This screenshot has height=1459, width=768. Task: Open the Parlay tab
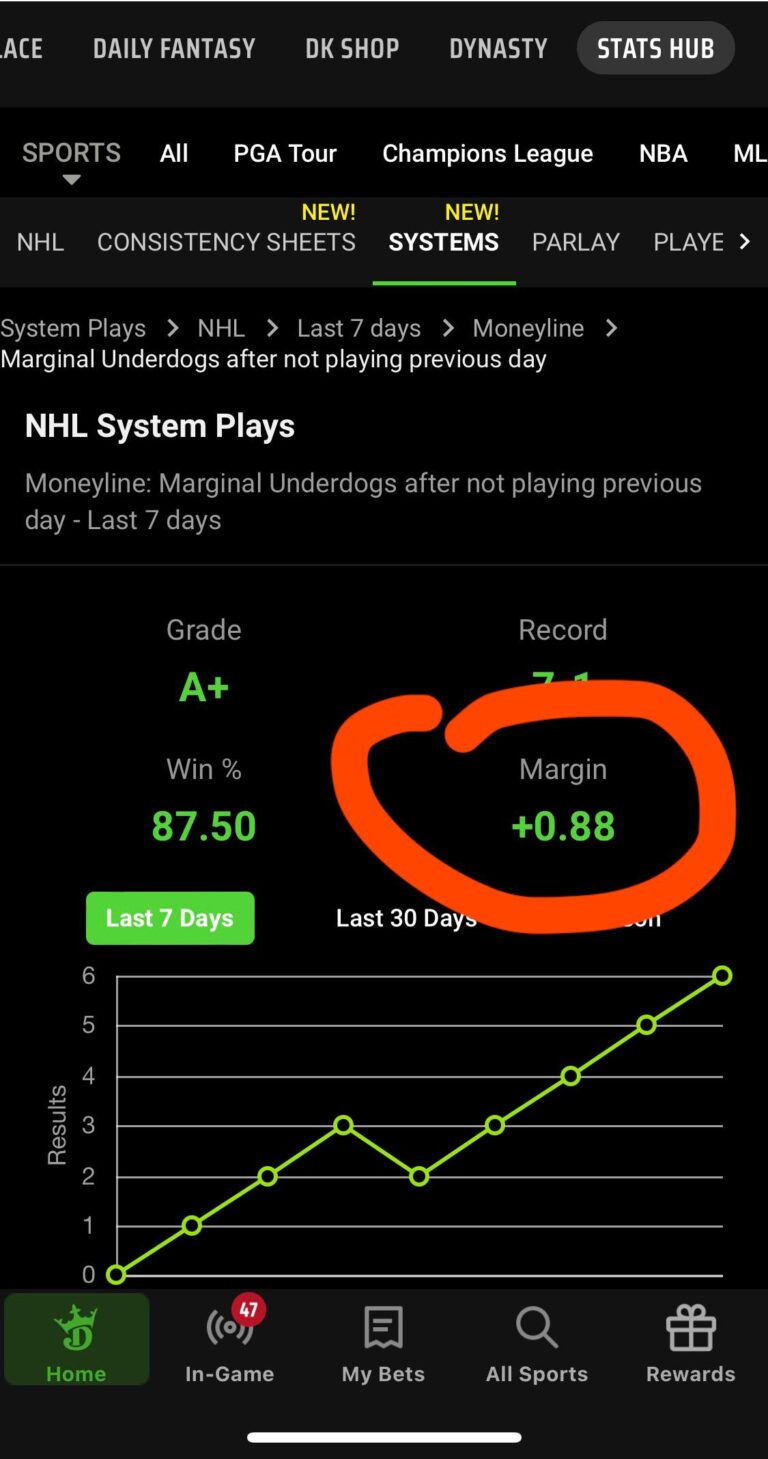pyautogui.click(x=575, y=242)
